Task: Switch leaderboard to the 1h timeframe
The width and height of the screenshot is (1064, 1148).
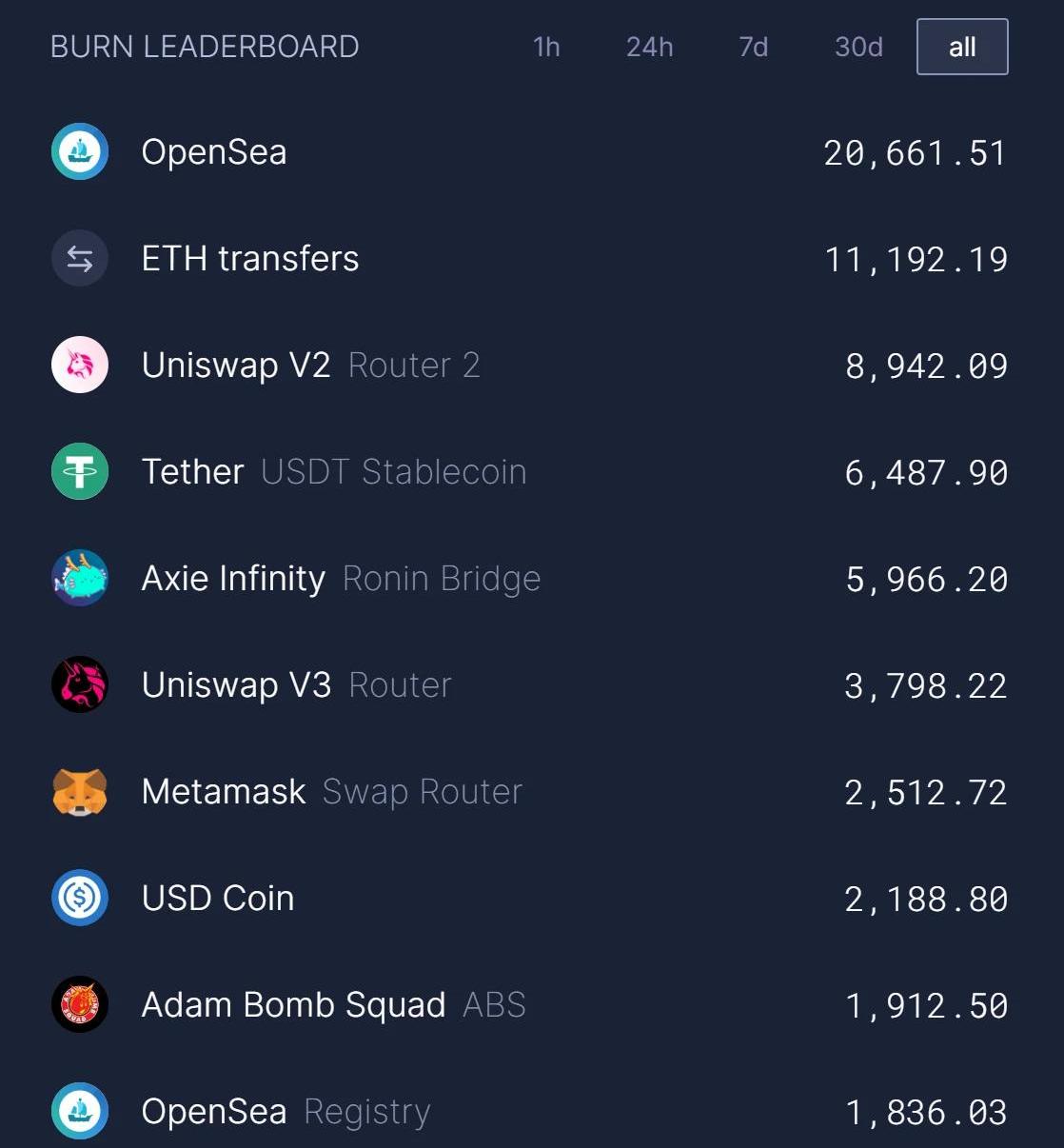Action: 546,47
